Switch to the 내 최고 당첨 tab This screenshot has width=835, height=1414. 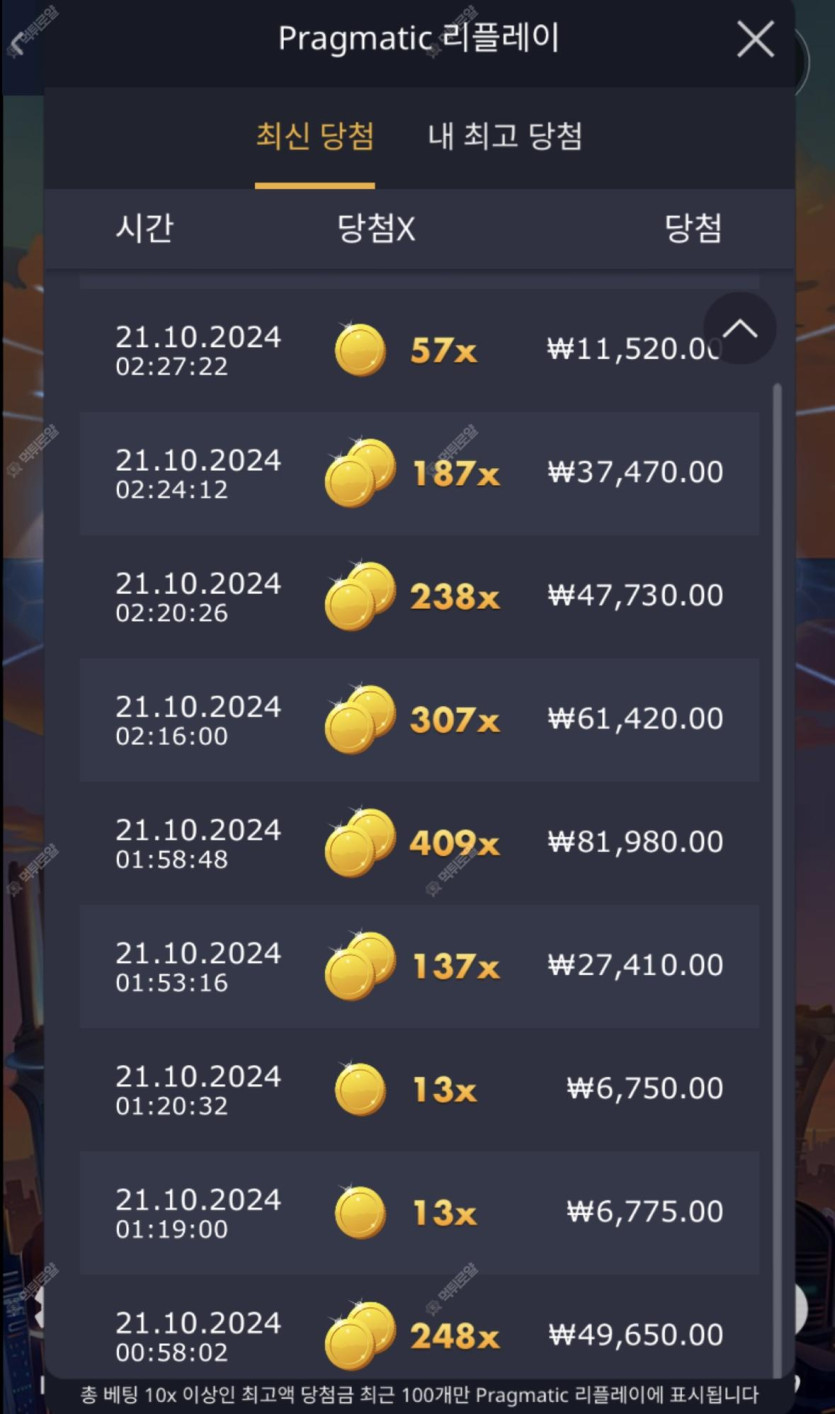tap(505, 136)
